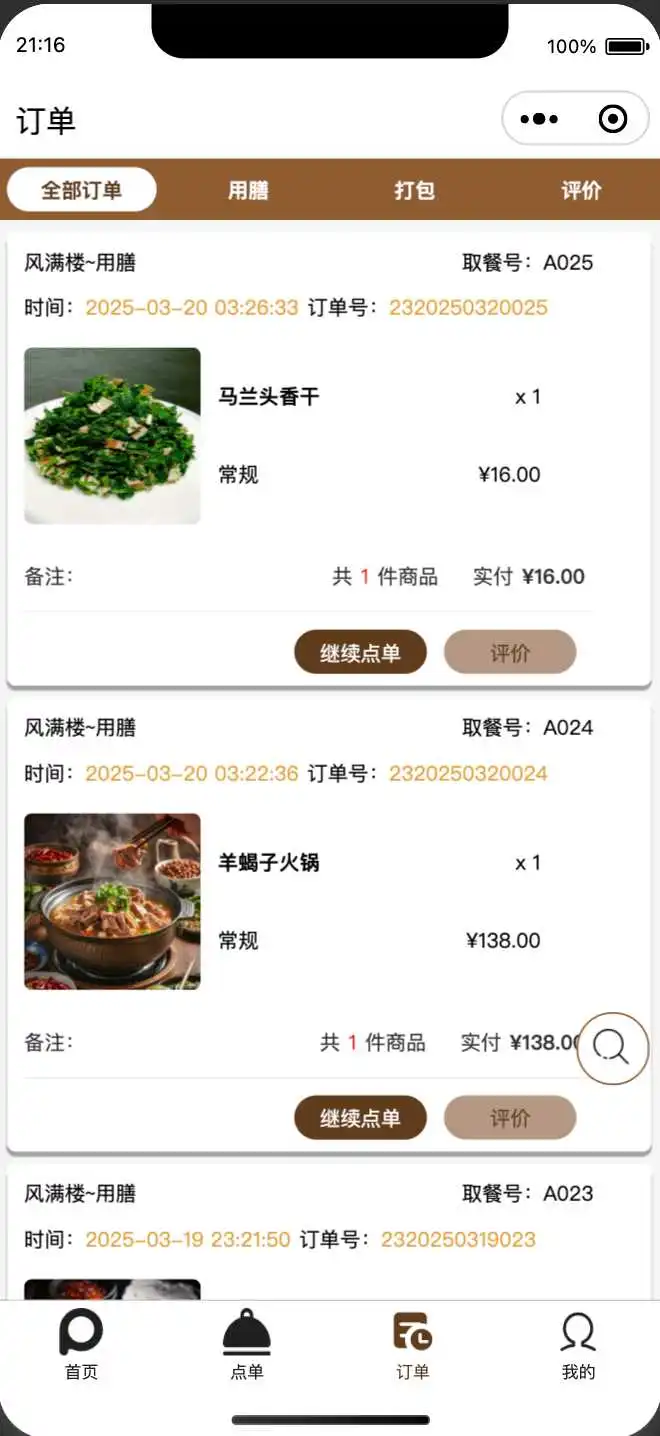Select 订单 in bottom navigation
Viewport: 660px width, 1436px height.
(x=412, y=1346)
